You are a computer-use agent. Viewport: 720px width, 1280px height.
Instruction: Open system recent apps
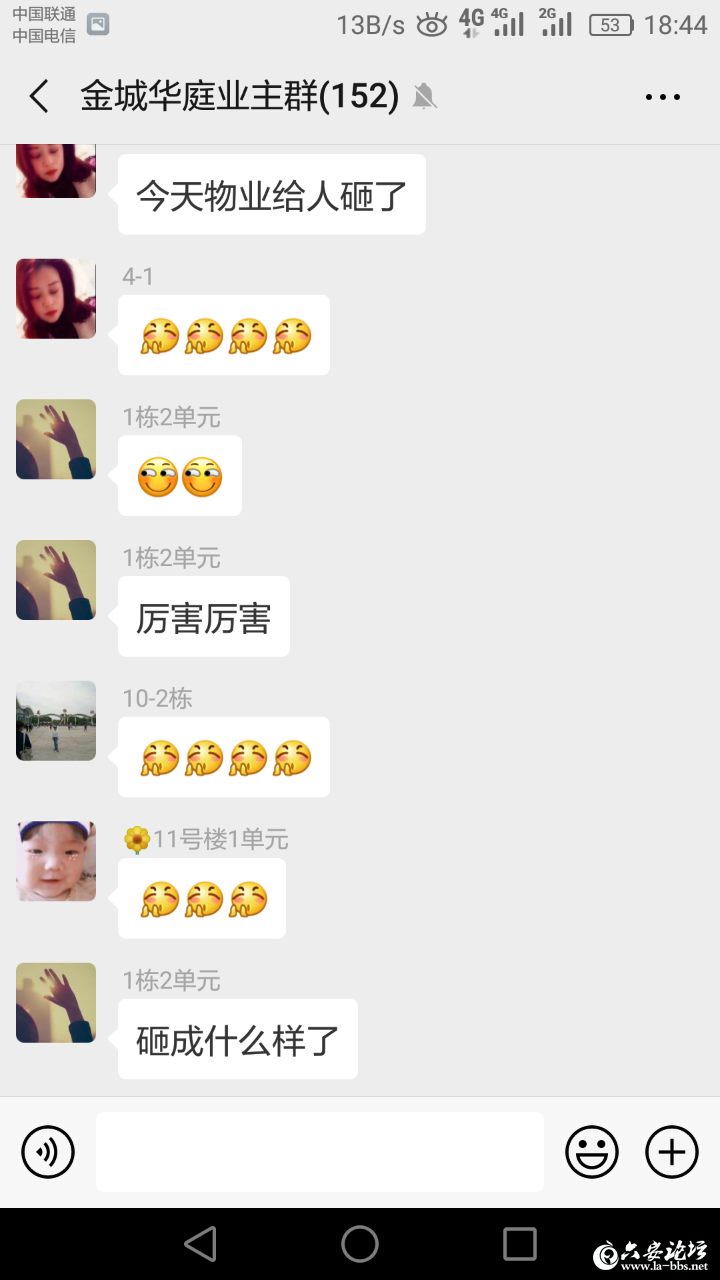click(520, 1244)
